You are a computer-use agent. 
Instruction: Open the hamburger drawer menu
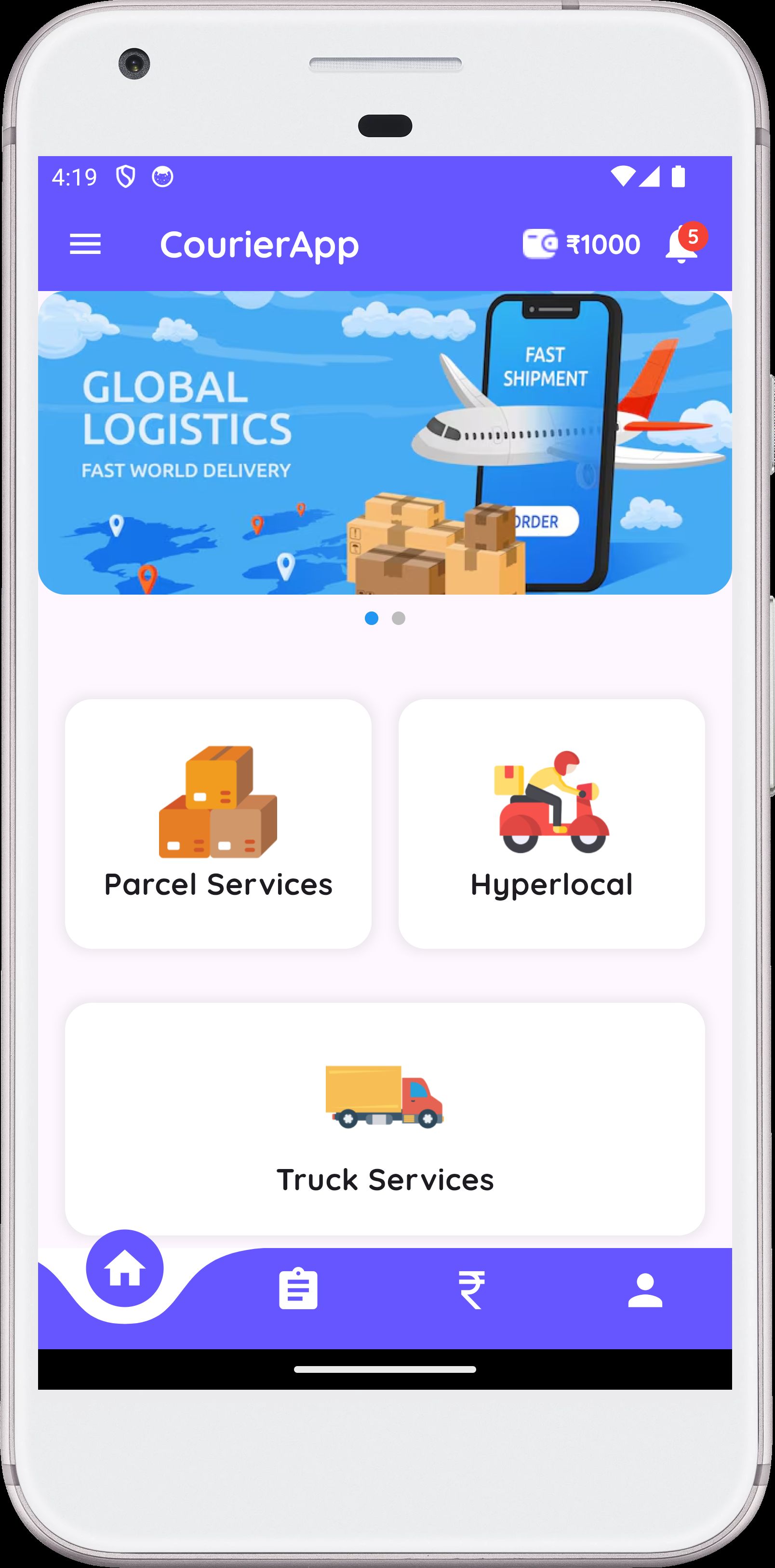coord(85,245)
